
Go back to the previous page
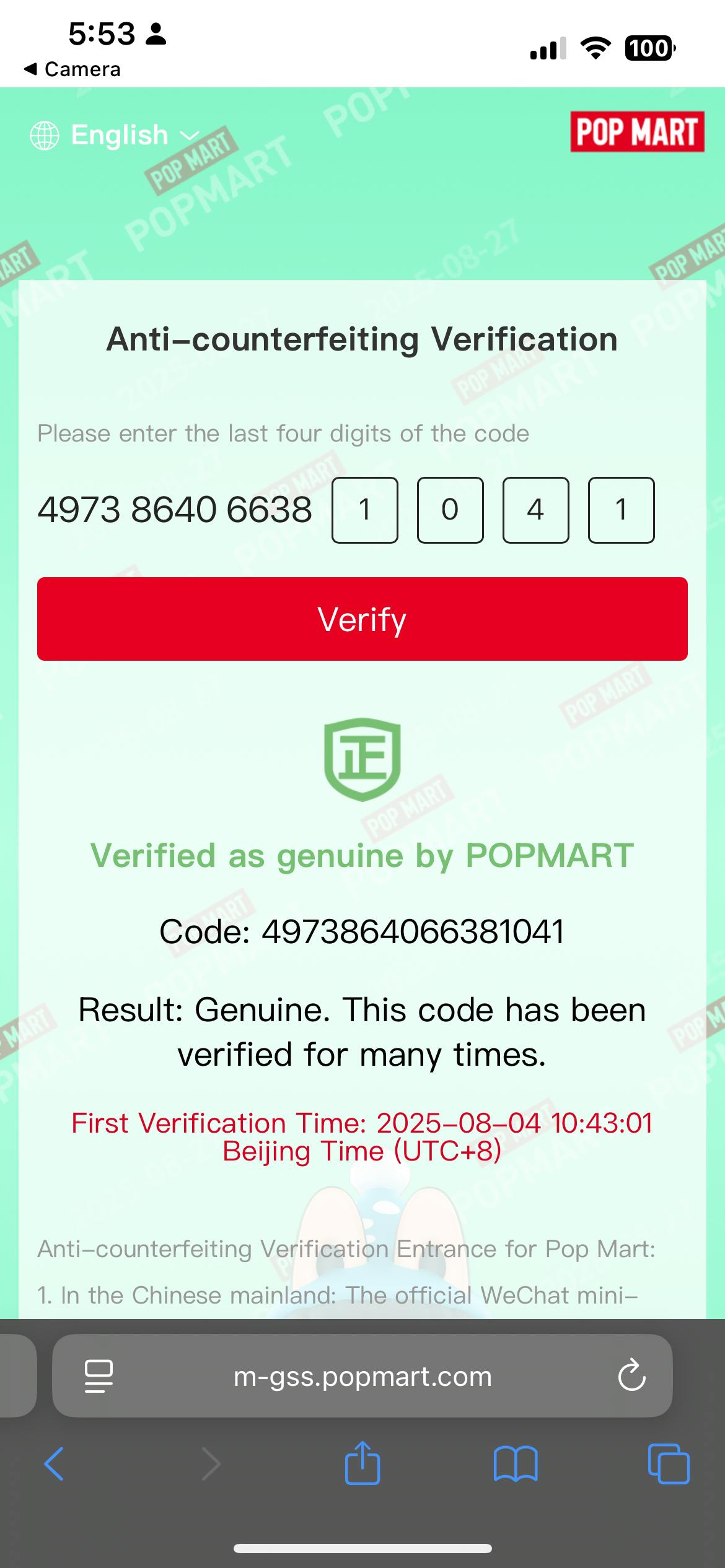pos(55,1465)
